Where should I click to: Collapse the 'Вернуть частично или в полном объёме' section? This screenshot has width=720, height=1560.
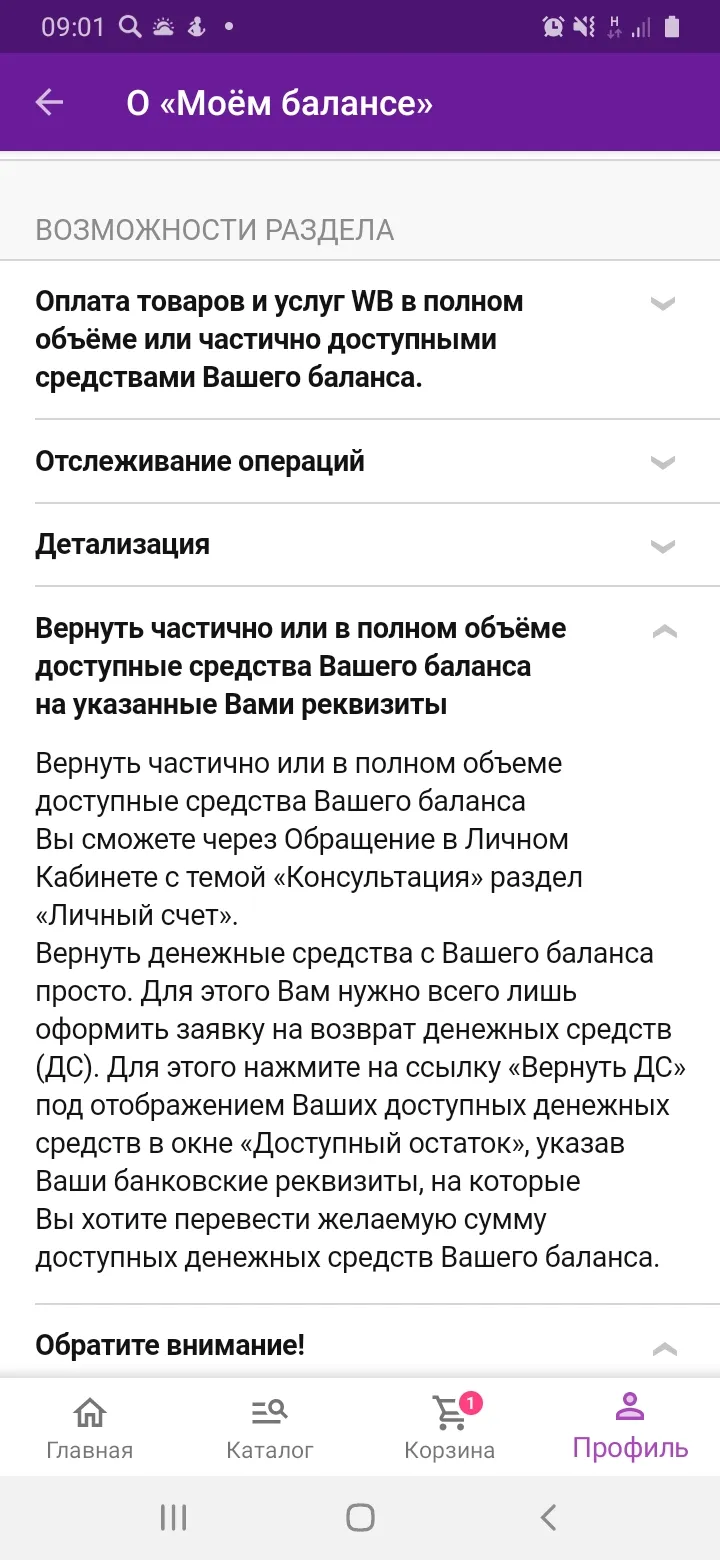[360, 667]
